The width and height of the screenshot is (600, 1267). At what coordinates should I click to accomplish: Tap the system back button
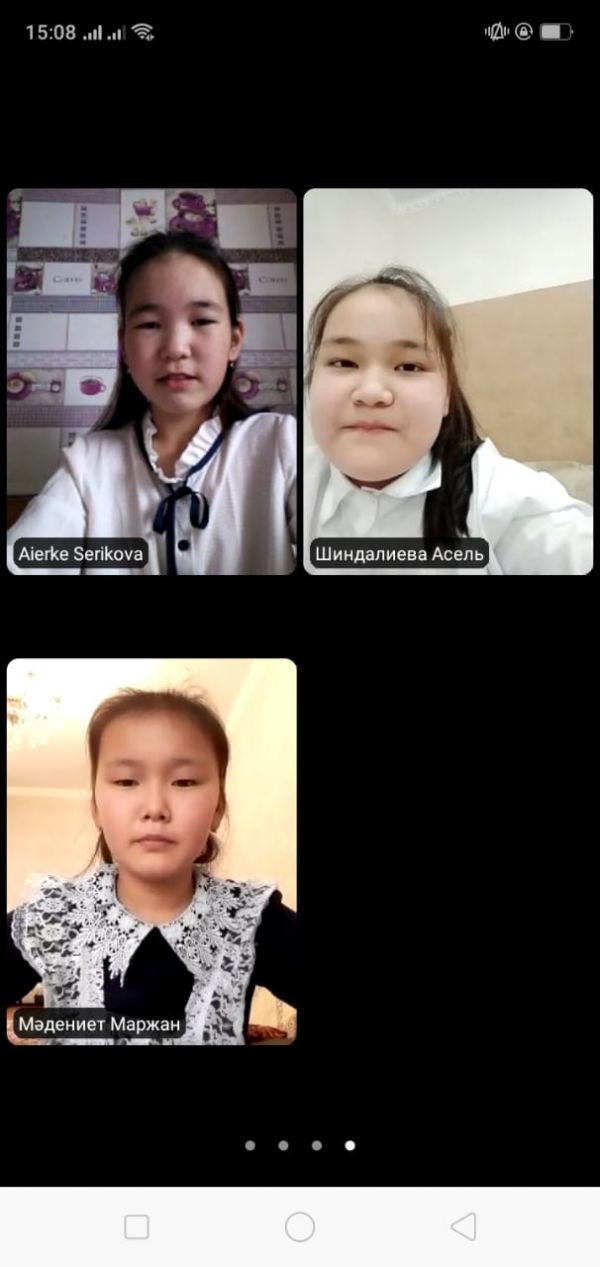[462, 1227]
